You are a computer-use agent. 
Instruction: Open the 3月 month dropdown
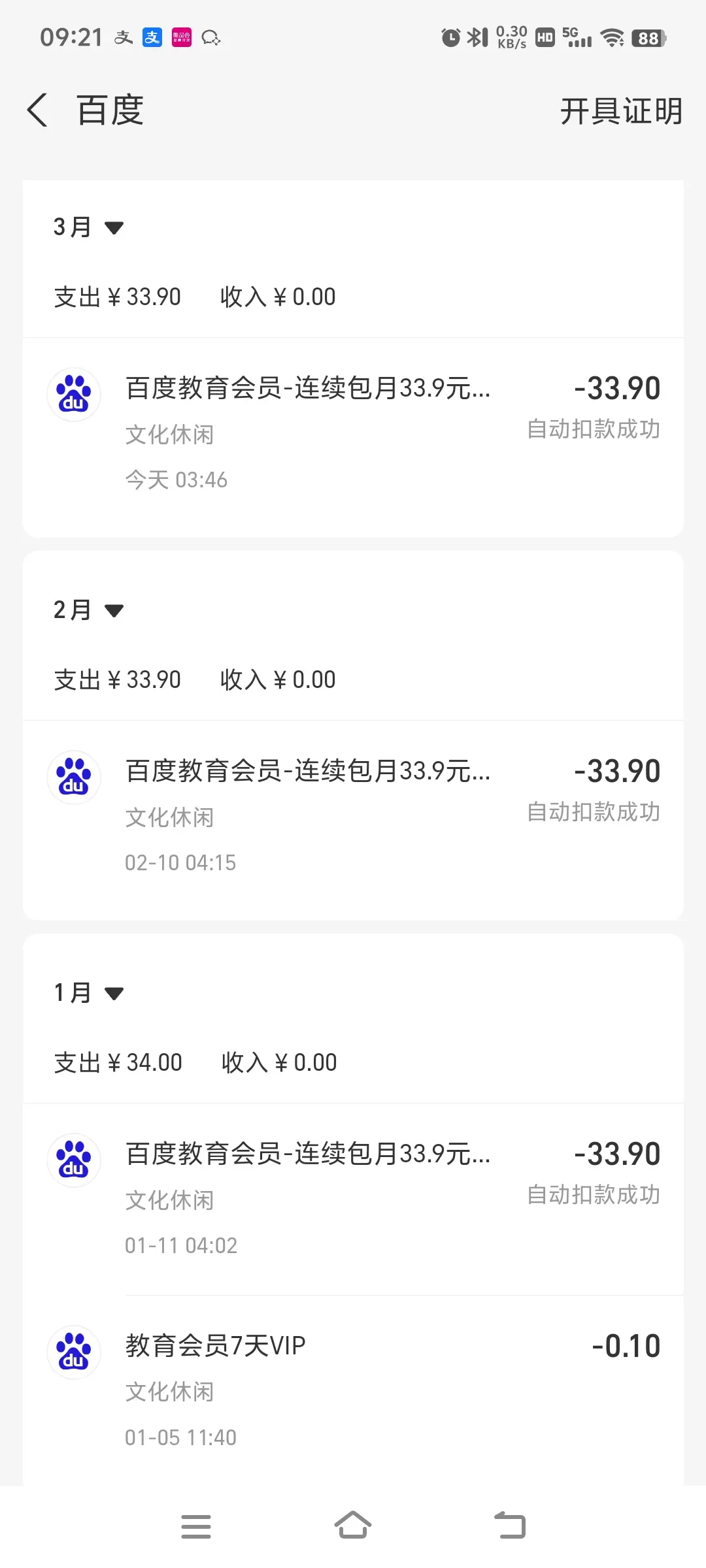[88, 227]
